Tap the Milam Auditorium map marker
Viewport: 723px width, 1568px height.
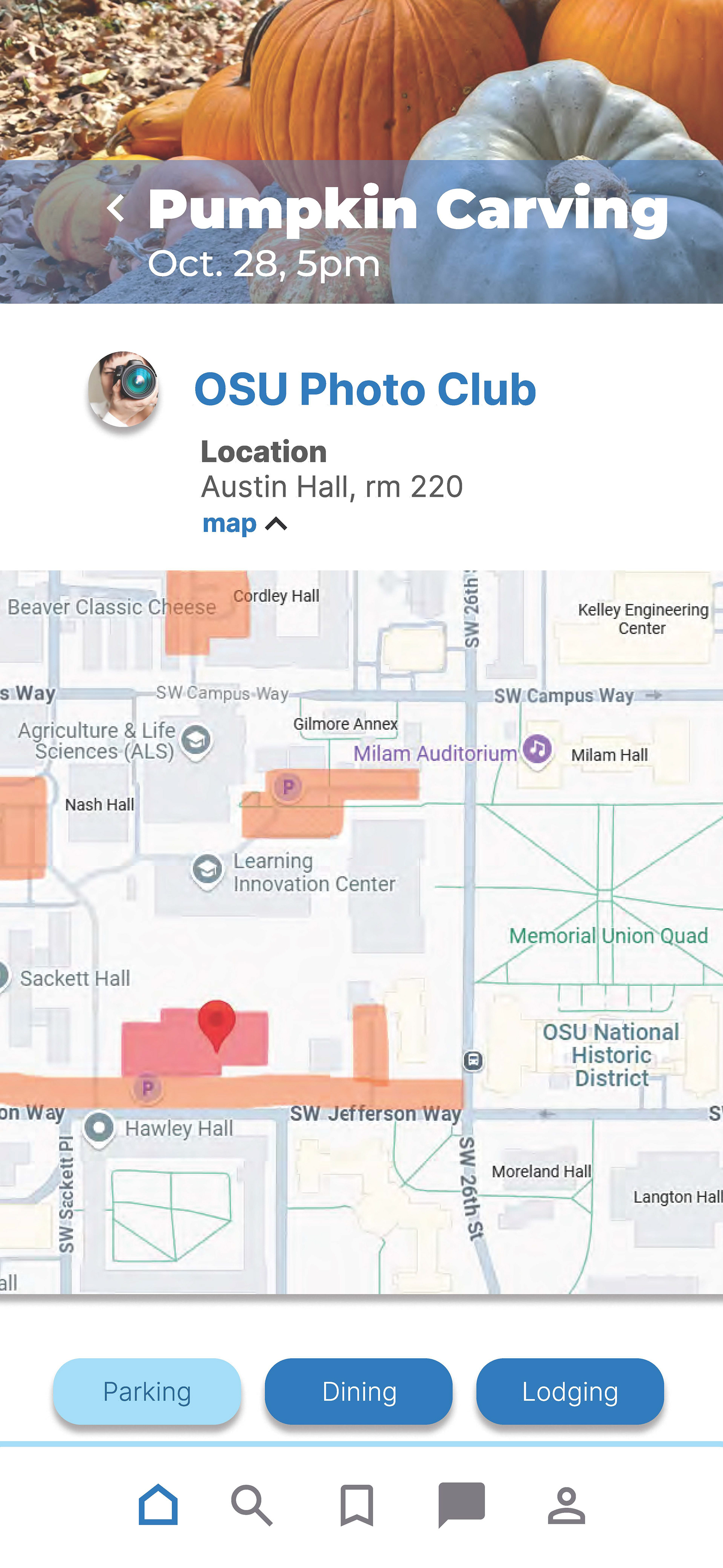click(537, 749)
